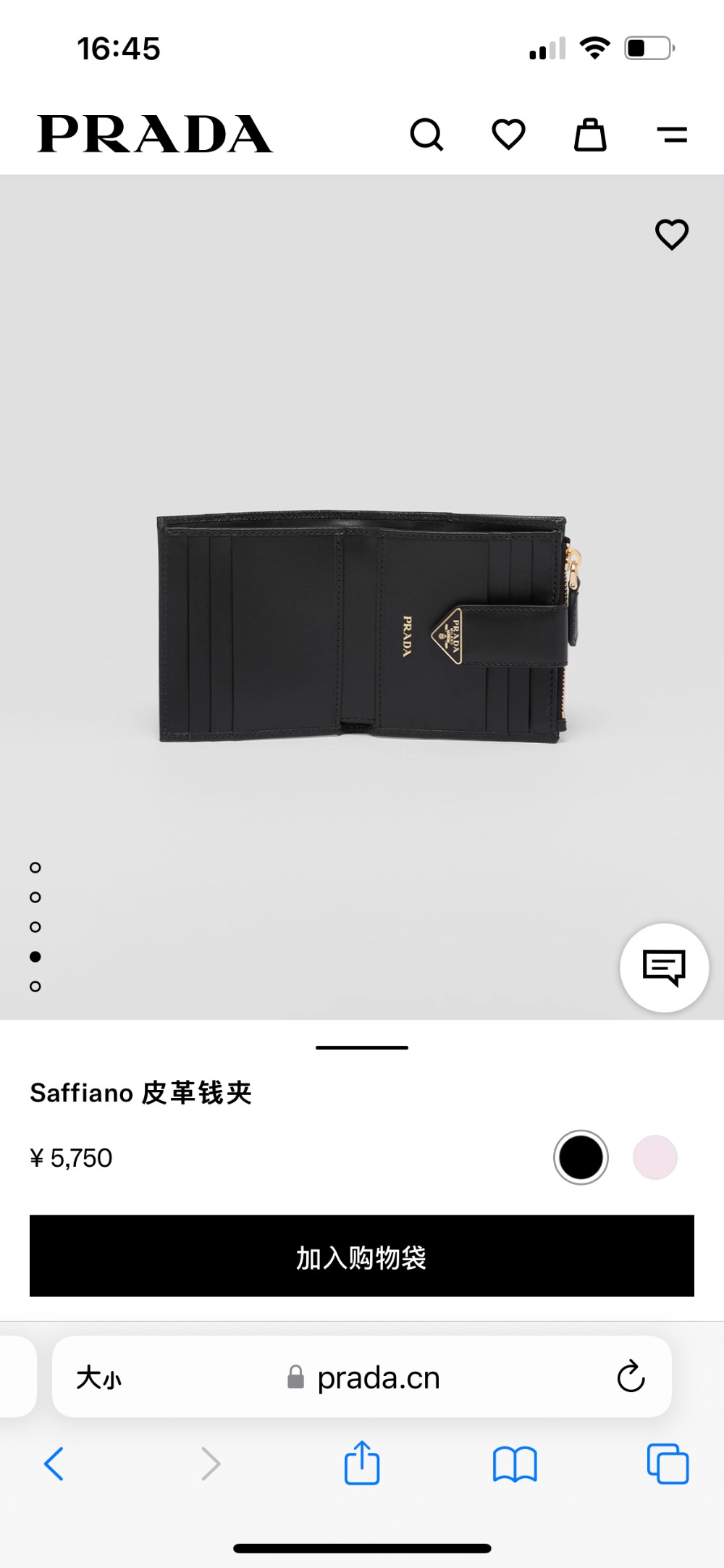Select the pink color swatch

(655, 1157)
